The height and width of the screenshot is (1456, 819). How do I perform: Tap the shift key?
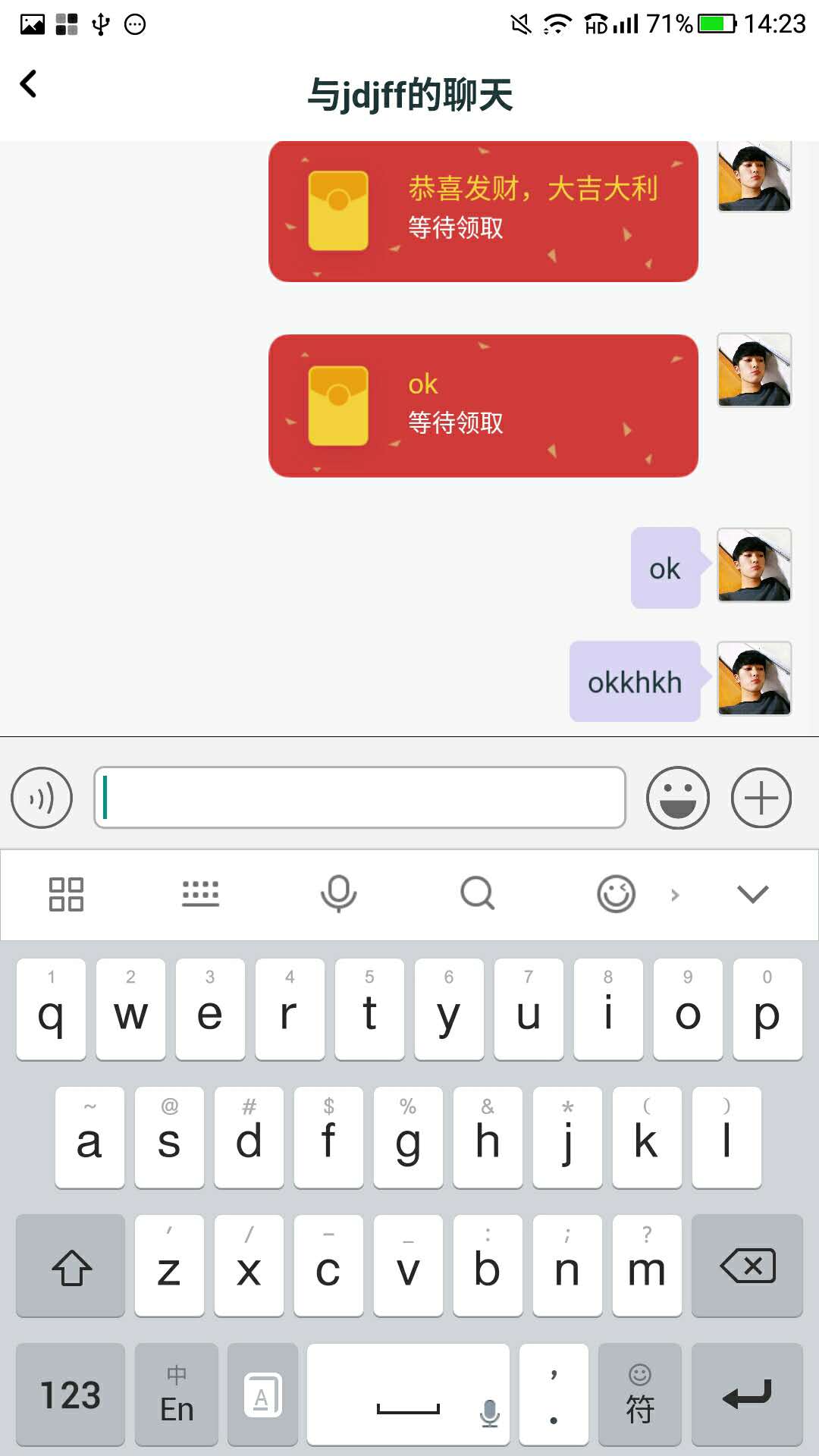pos(71,1266)
